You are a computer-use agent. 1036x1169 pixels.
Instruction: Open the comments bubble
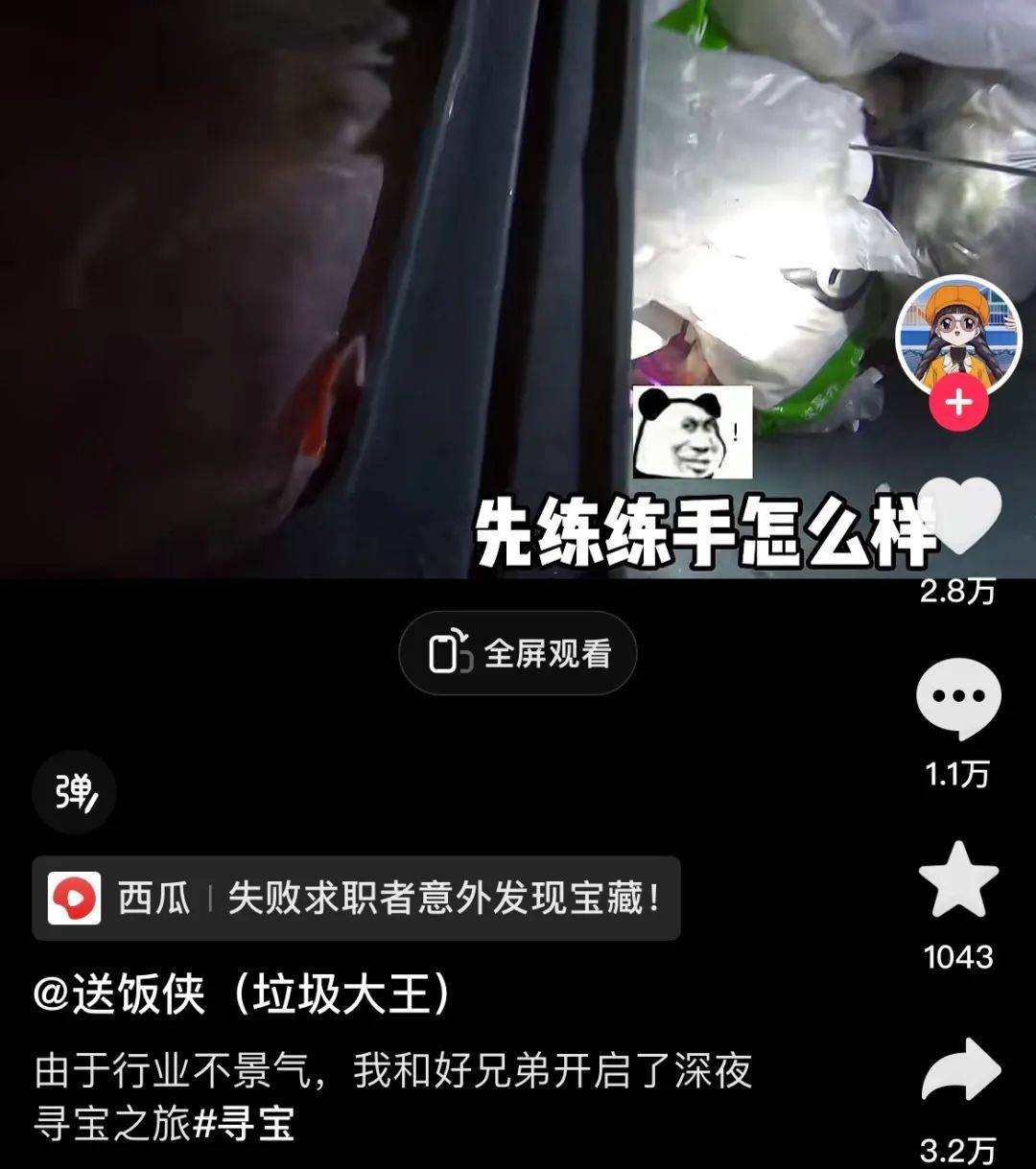tap(958, 700)
